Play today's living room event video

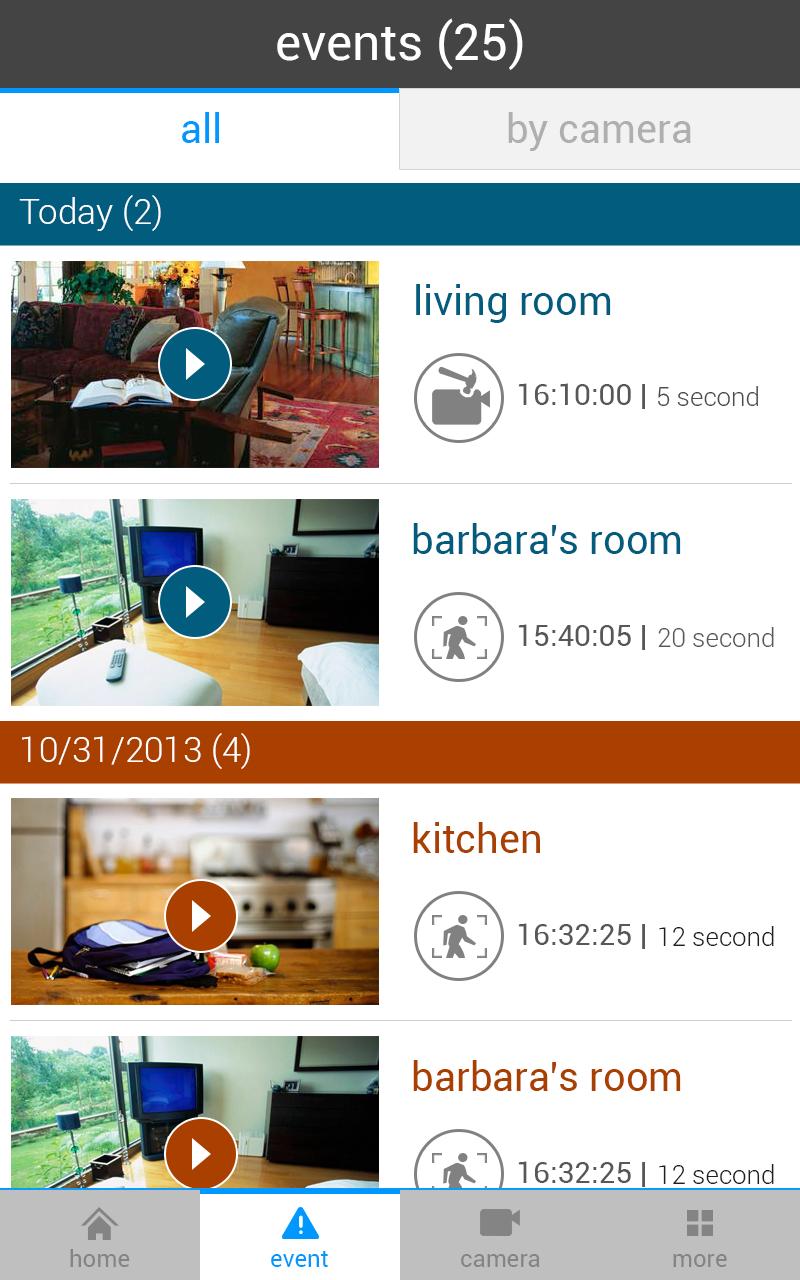(195, 364)
